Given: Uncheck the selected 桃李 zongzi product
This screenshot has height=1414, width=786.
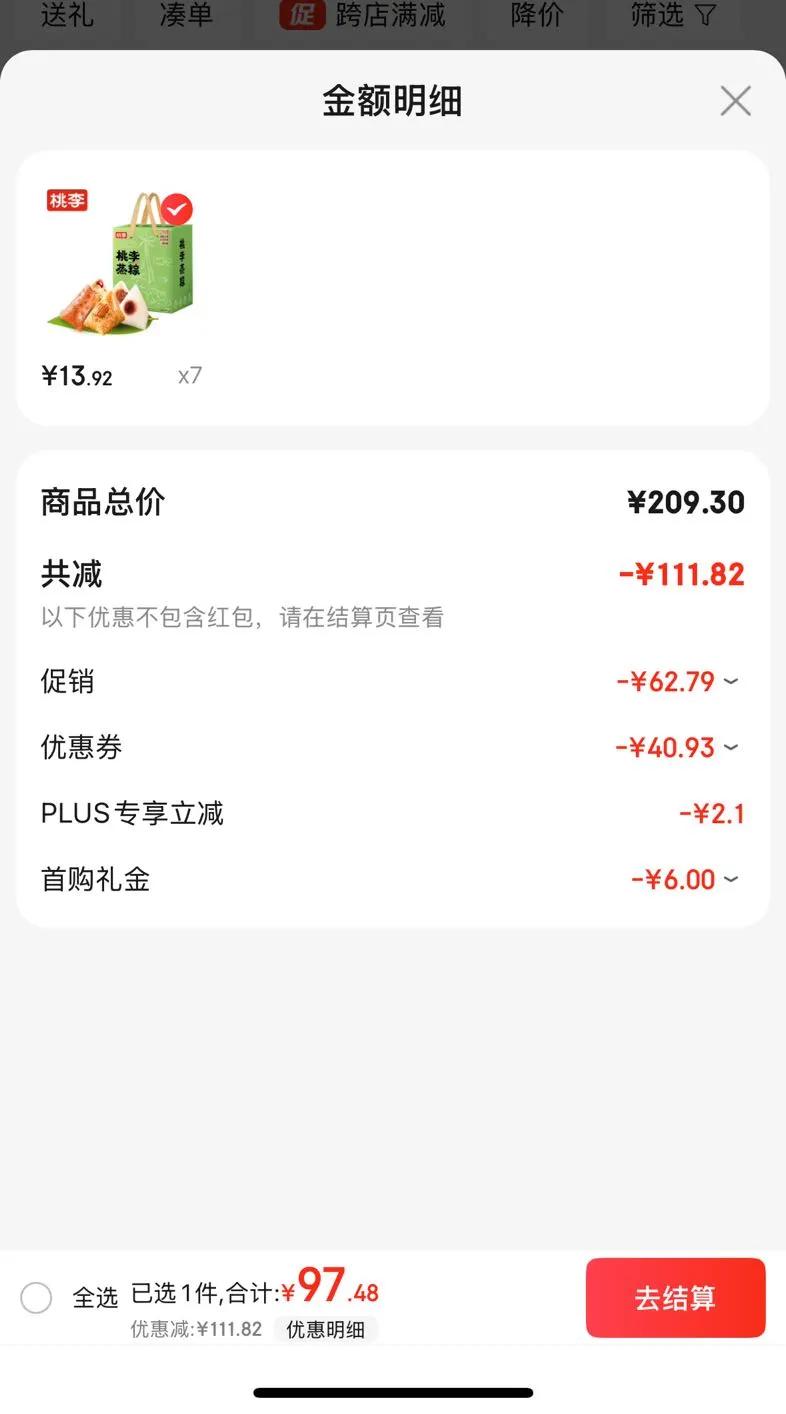Looking at the screenshot, I should click(177, 209).
